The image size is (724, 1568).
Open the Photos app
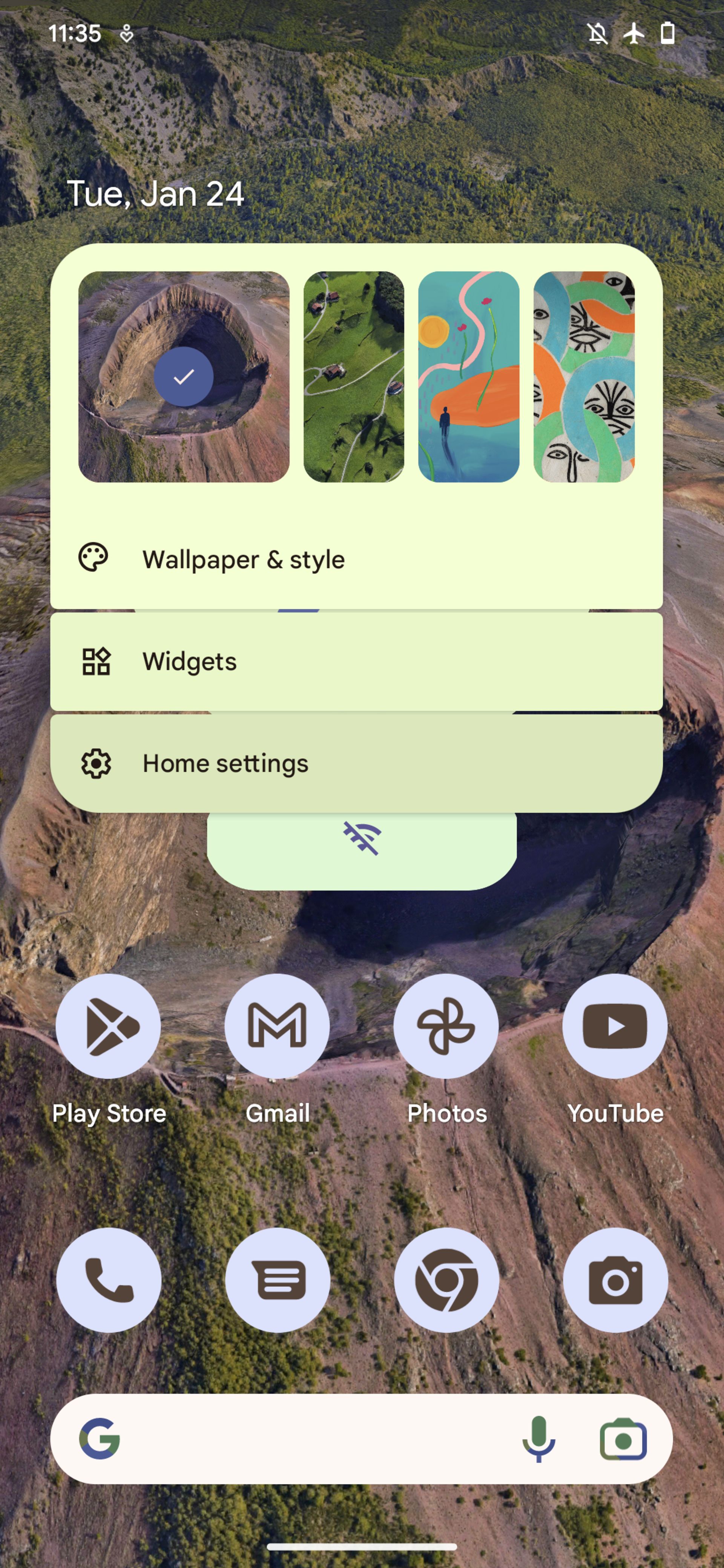click(x=446, y=1026)
